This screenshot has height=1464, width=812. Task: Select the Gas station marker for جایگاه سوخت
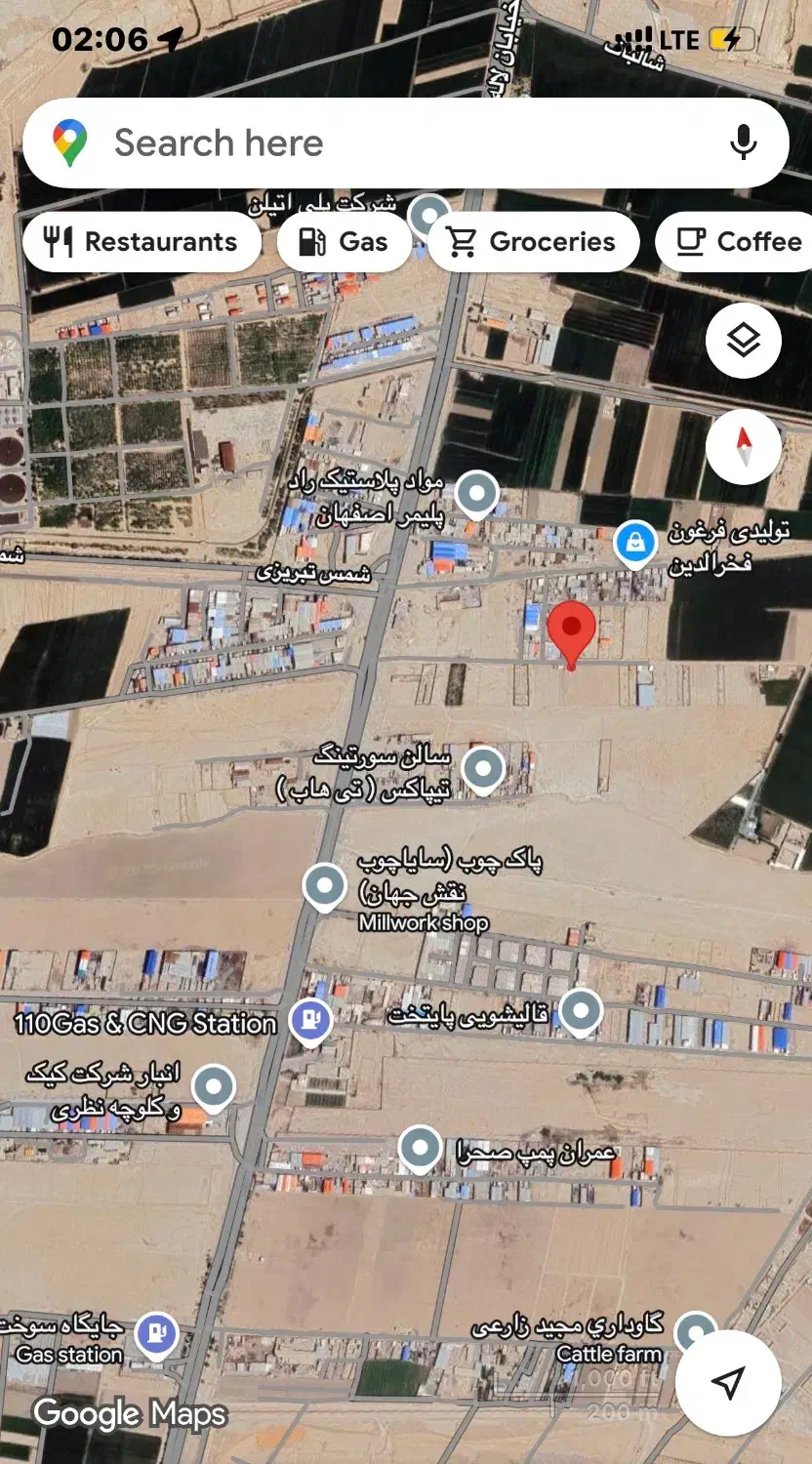(x=155, y=1334)
